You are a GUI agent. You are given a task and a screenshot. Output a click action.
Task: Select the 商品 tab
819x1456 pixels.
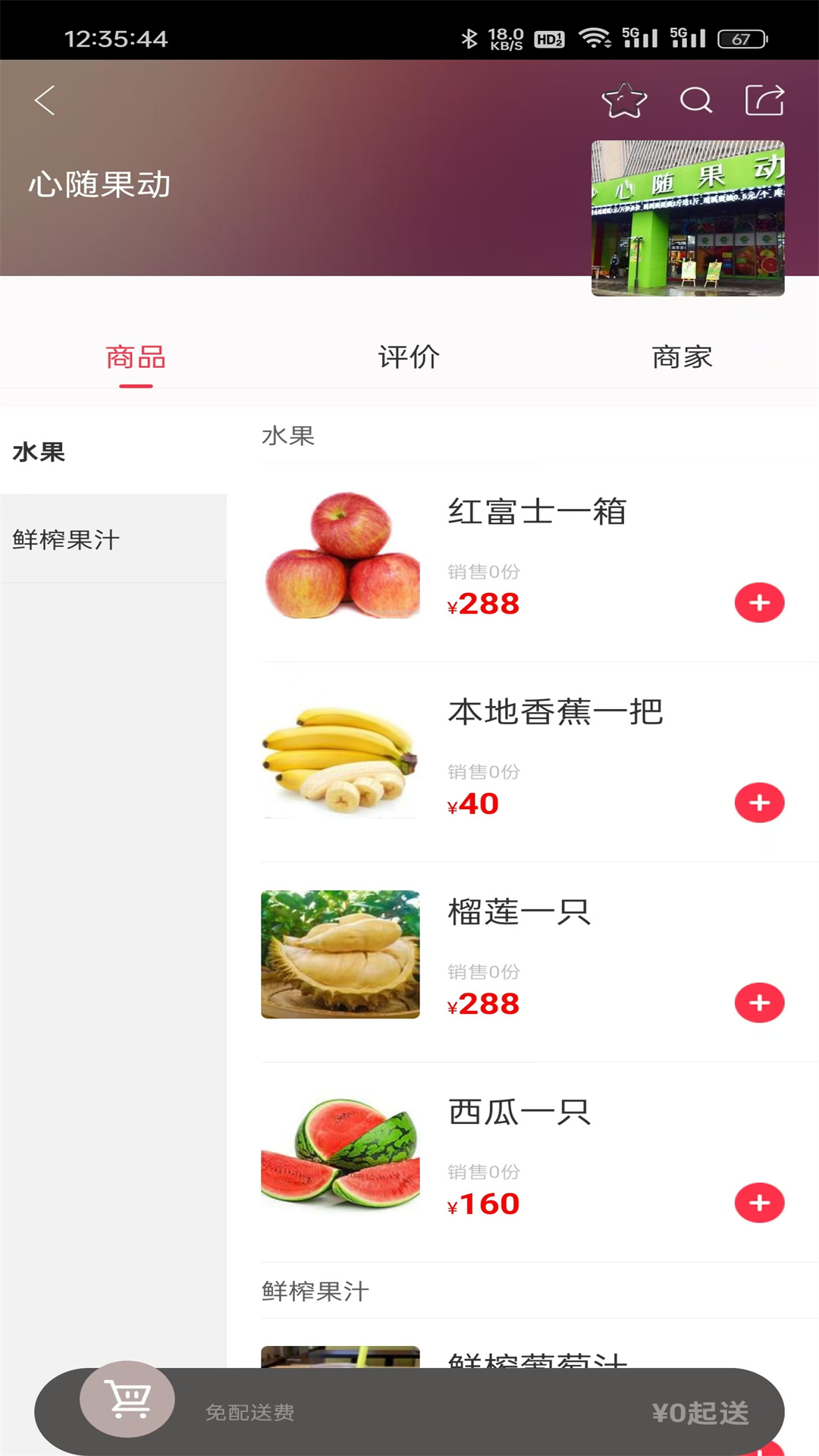136,356
